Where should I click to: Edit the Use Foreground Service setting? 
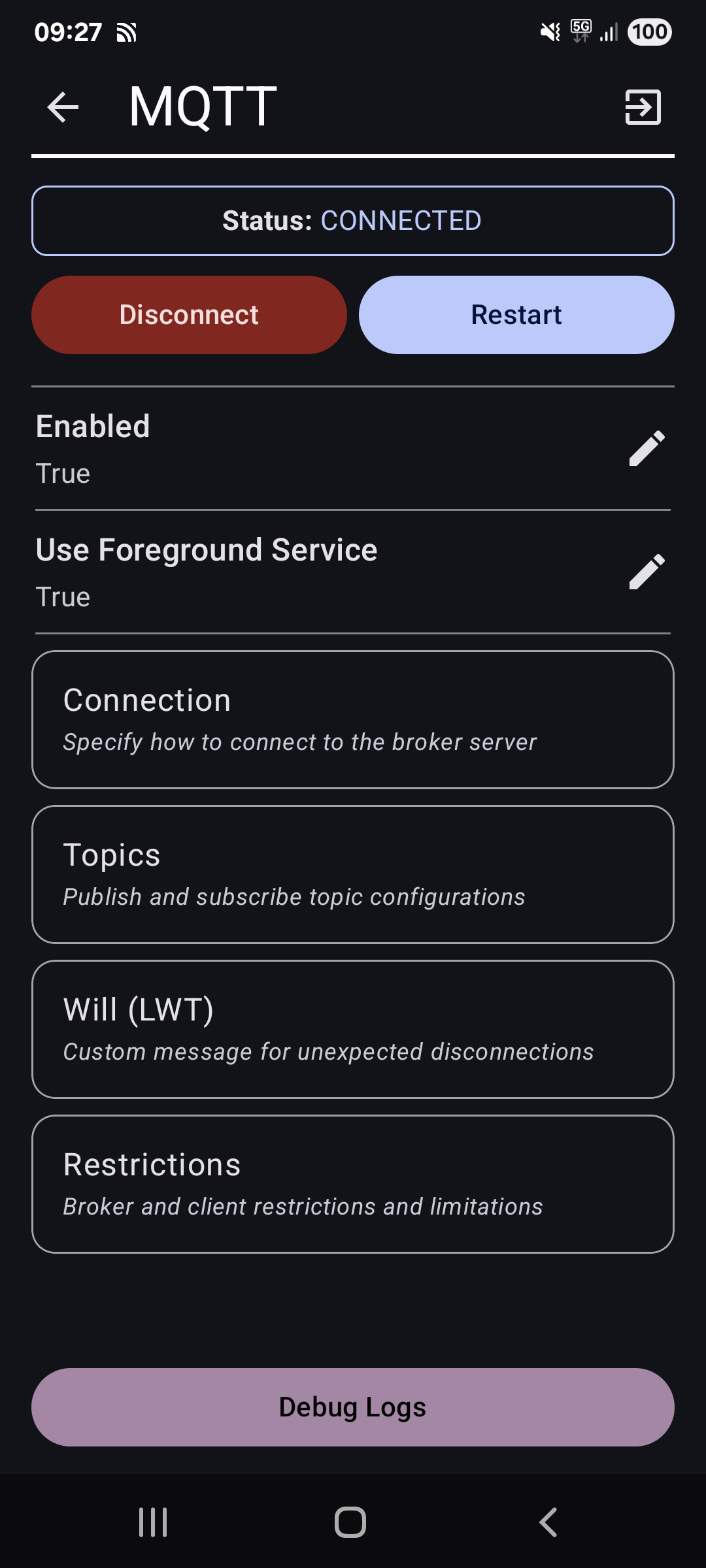tap(647, 572)
